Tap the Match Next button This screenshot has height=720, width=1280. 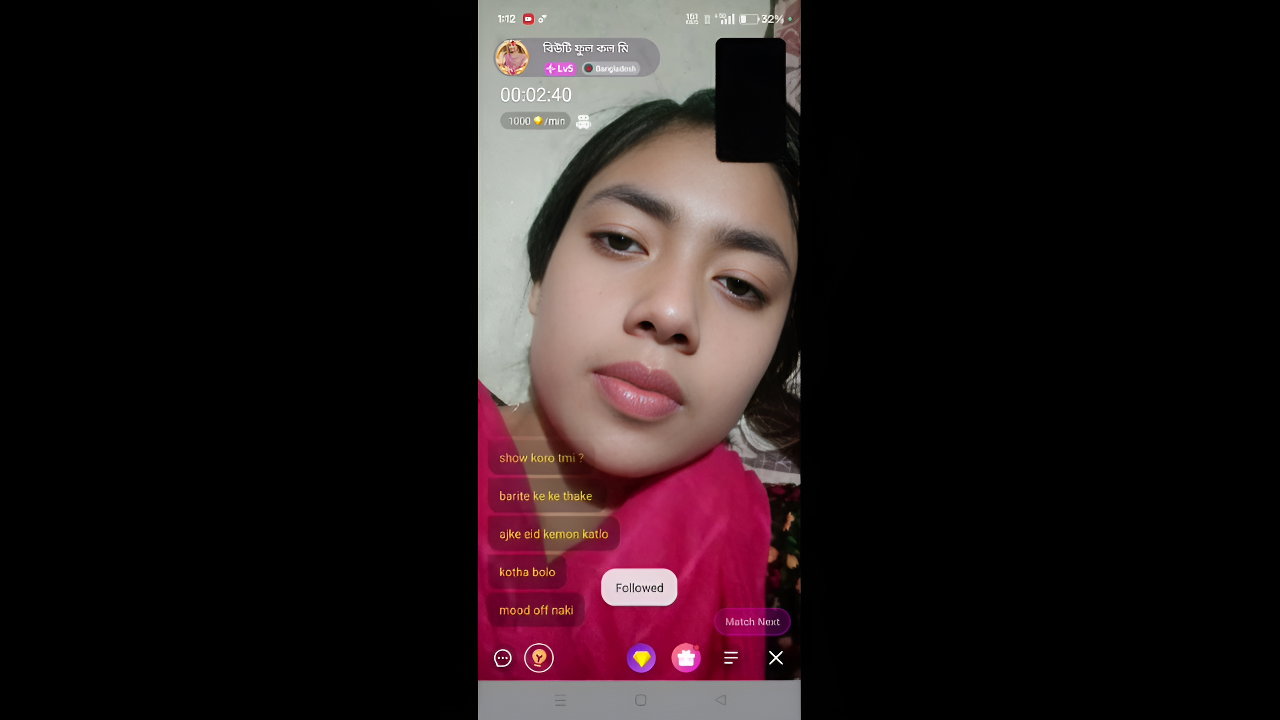752,622
